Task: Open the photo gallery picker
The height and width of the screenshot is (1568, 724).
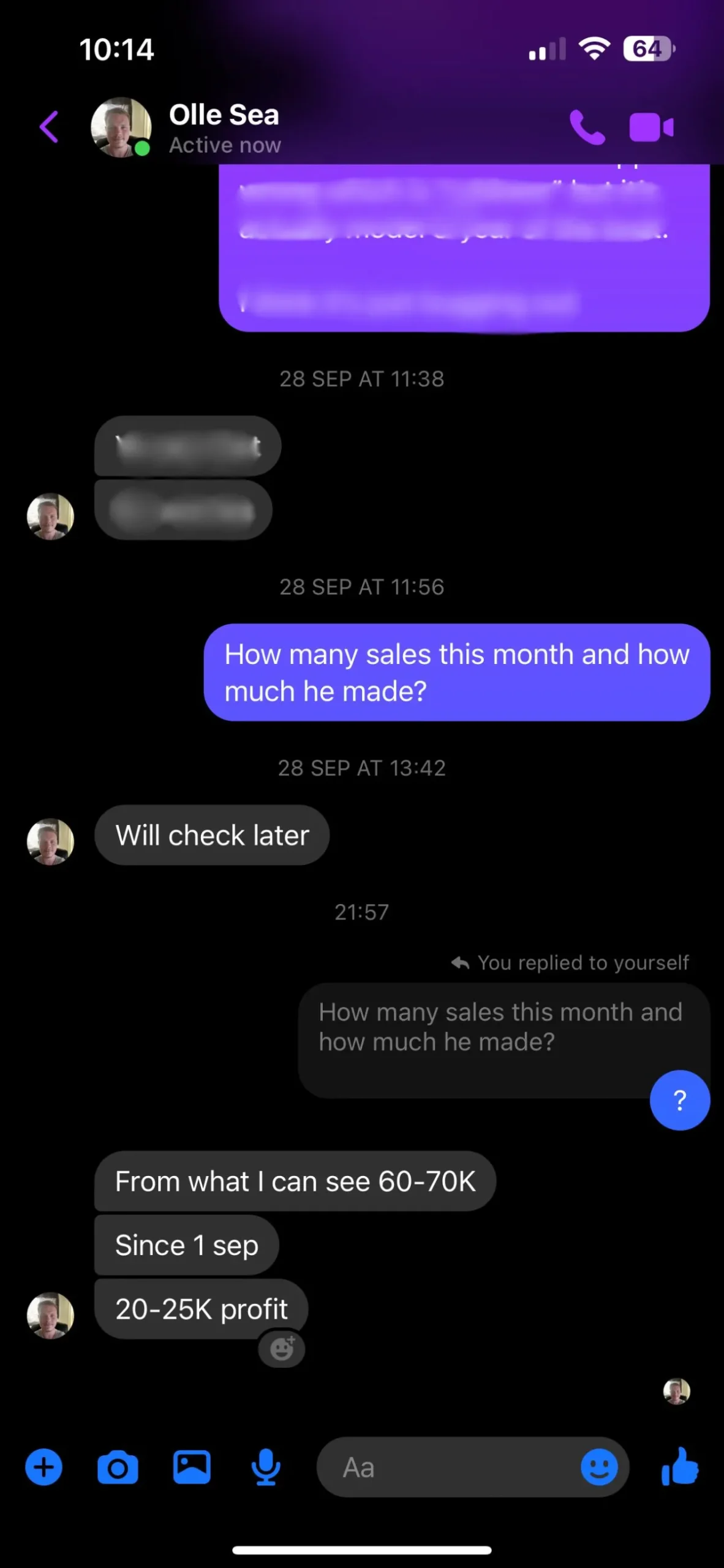Action: (x=192, y=1468)
